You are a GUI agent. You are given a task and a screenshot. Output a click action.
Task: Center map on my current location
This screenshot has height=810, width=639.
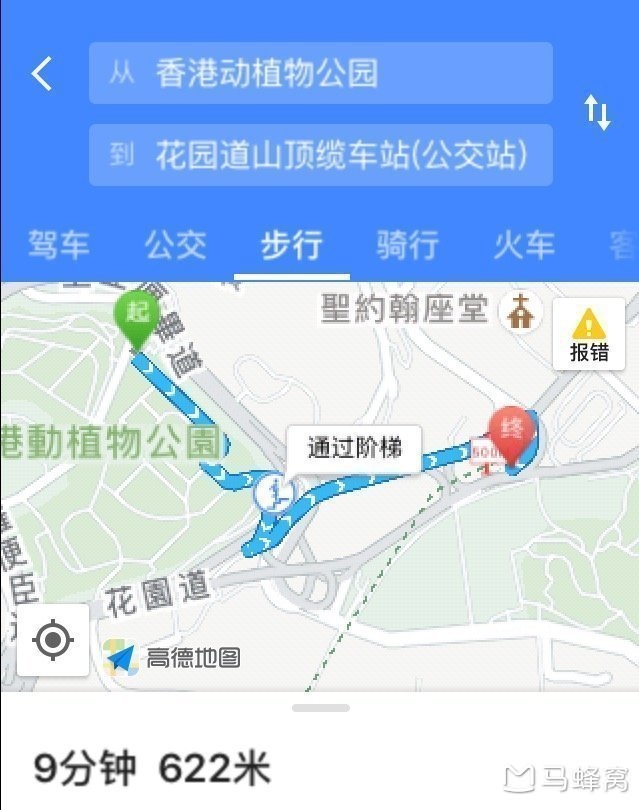tap(54, 639)
